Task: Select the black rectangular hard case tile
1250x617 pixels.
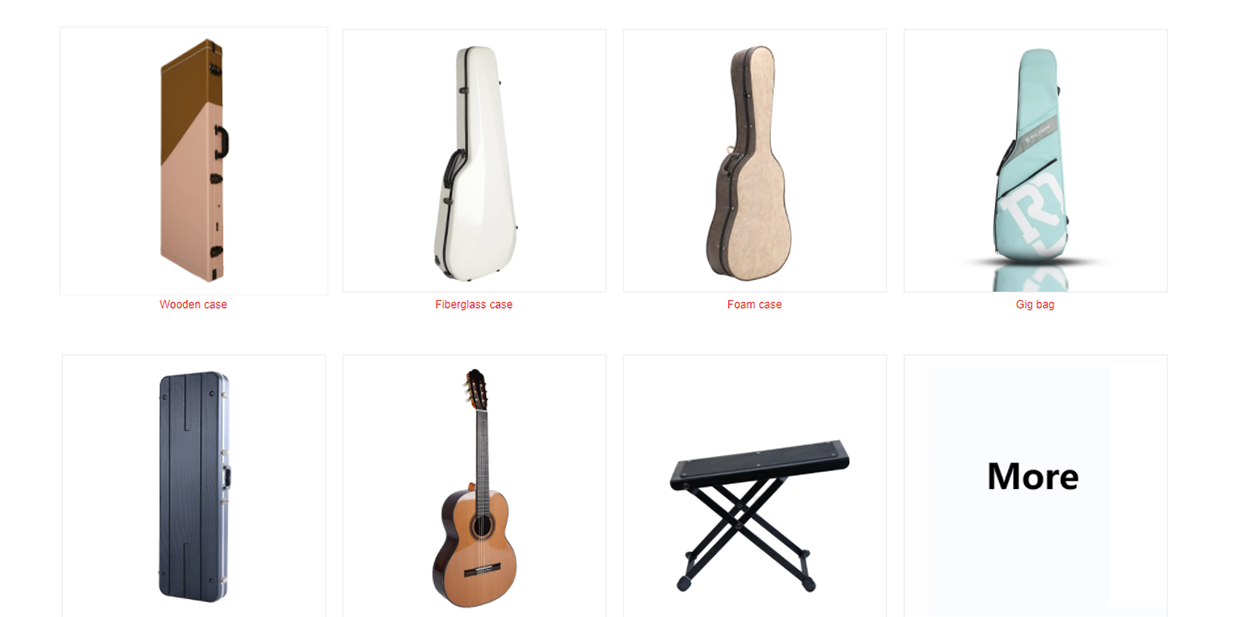Action: coord(193,486)
